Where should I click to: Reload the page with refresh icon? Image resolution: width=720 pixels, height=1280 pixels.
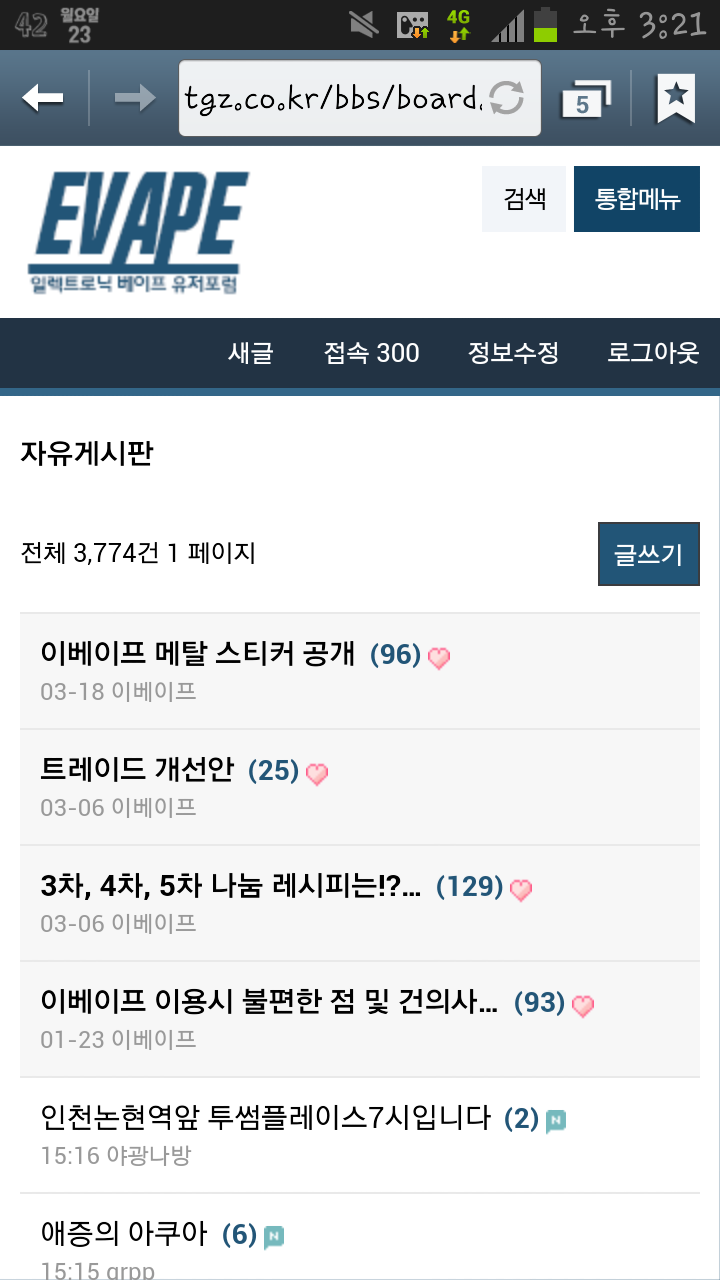[507, 98]
